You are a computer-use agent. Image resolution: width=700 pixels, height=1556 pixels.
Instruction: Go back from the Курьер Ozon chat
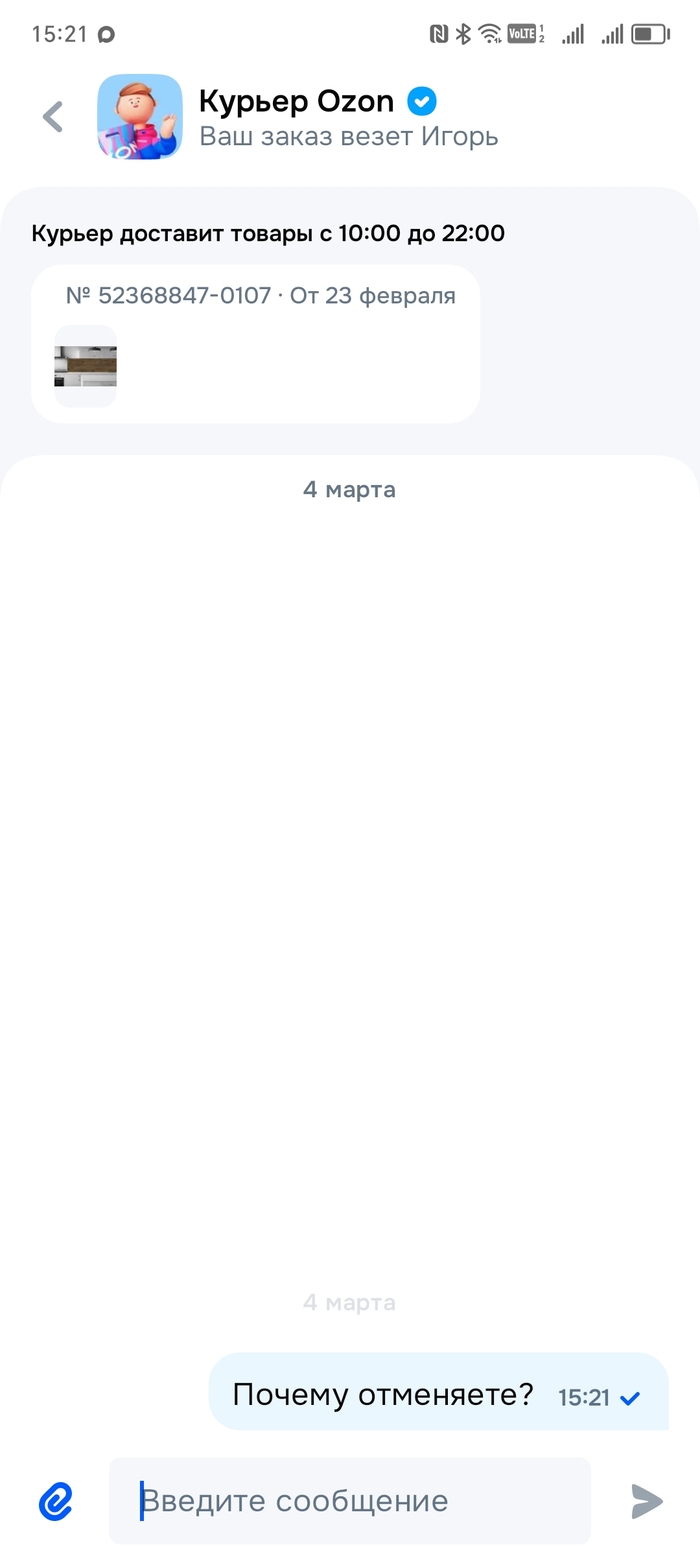click(x=53, y=117)
